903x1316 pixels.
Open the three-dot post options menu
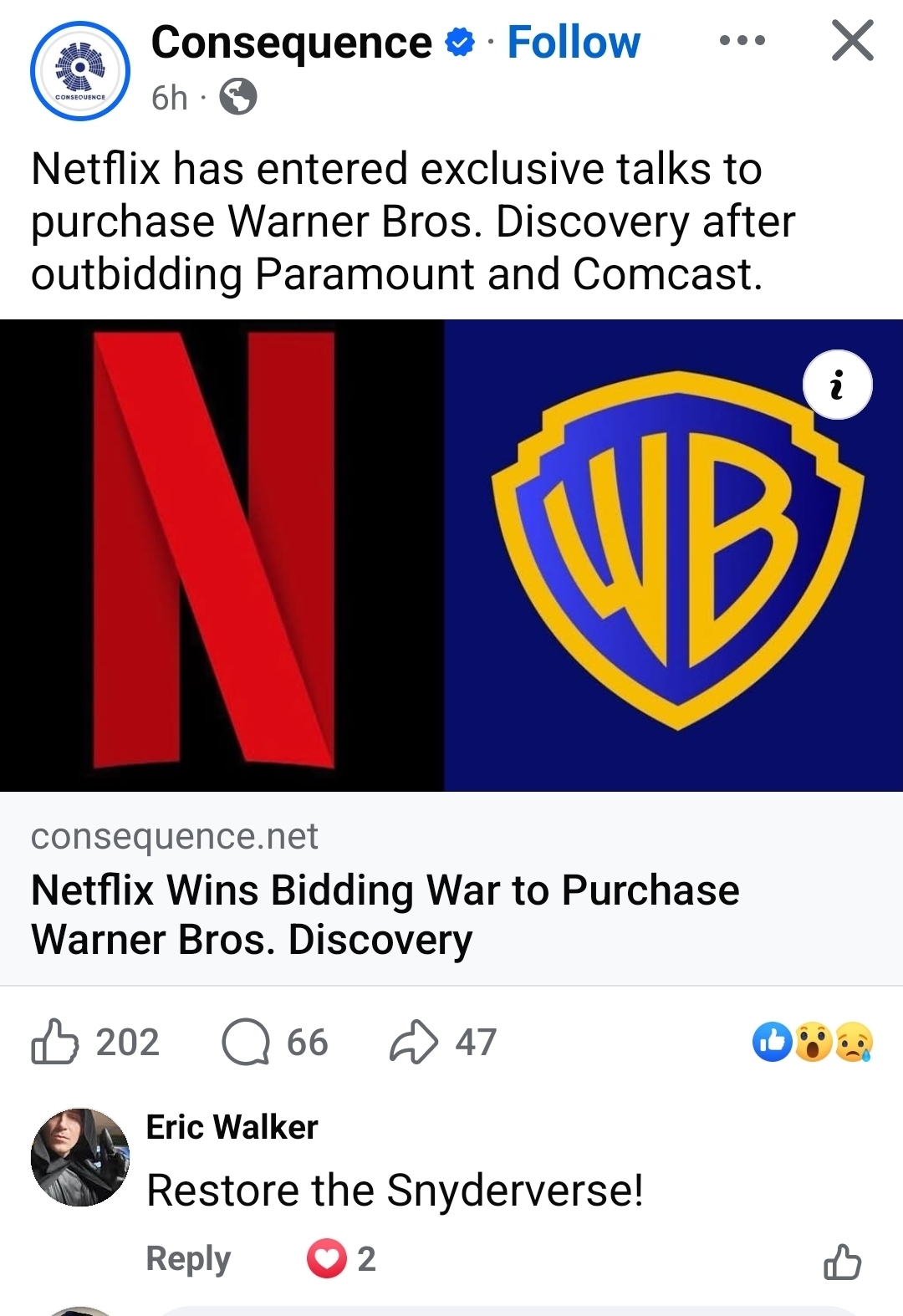(742, 40)
